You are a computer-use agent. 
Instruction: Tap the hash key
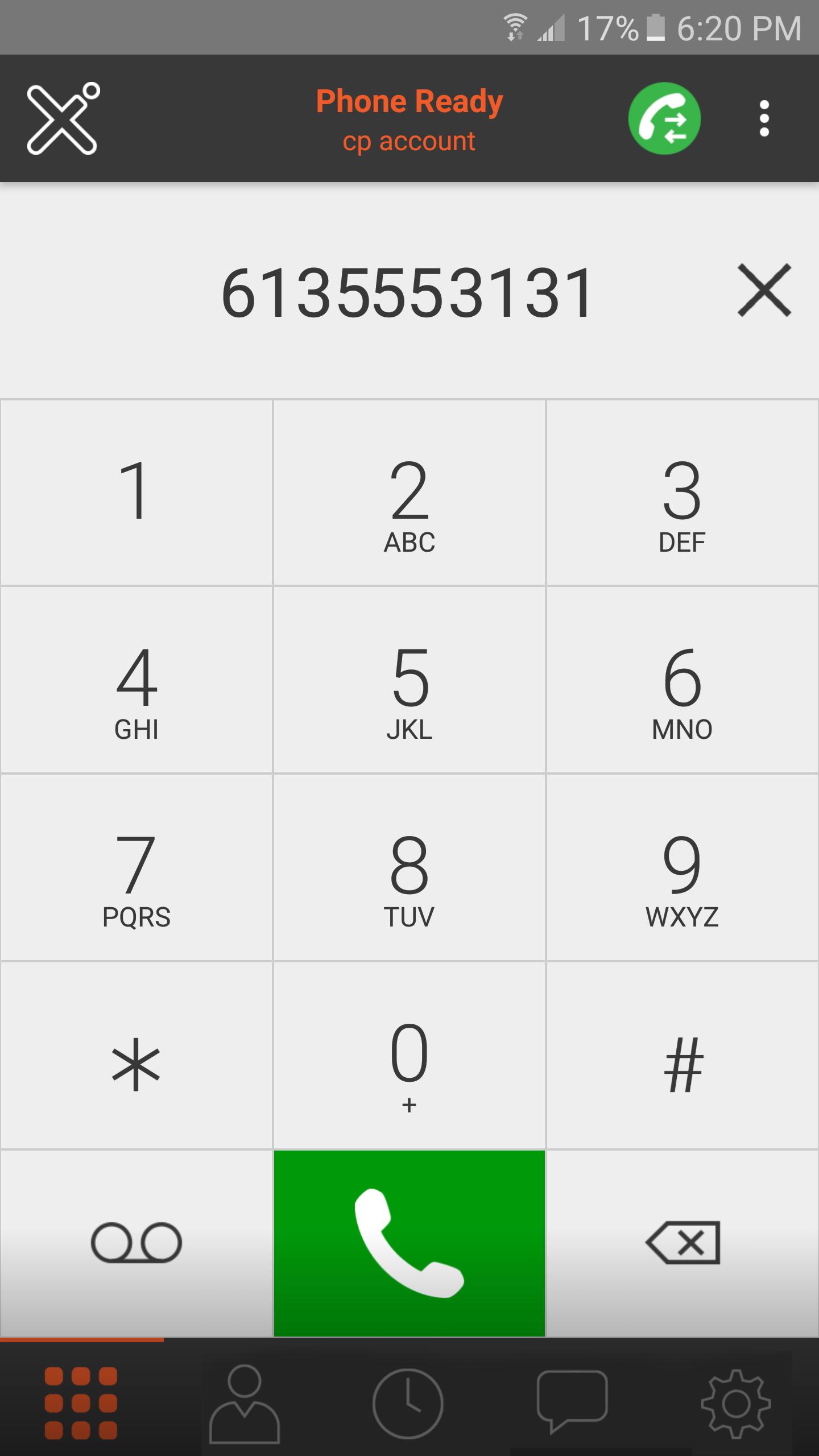[x=682, y=1055]
